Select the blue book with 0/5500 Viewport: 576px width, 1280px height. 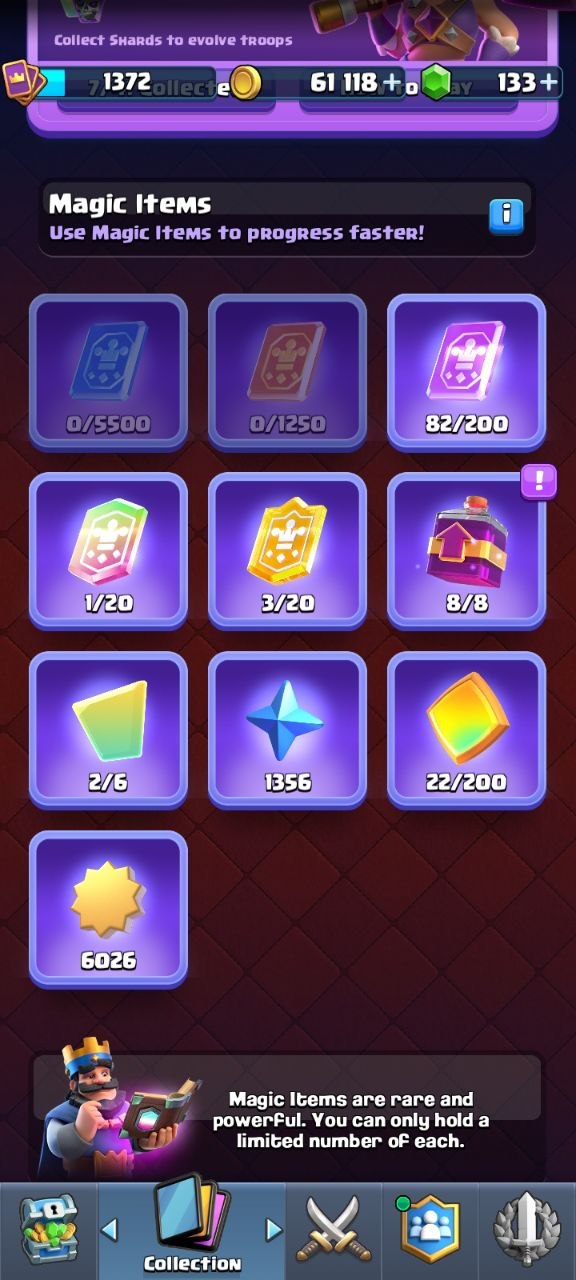click(108, 371)
